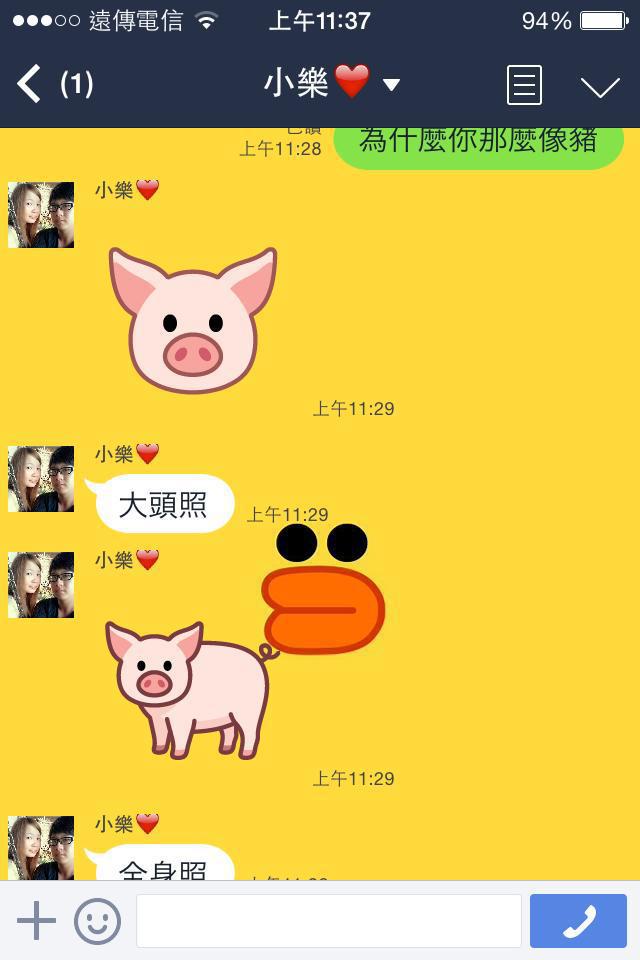Open the emoji and sticker picker
The height and width of the screenshot is (960, 640).
coord(97,920)
